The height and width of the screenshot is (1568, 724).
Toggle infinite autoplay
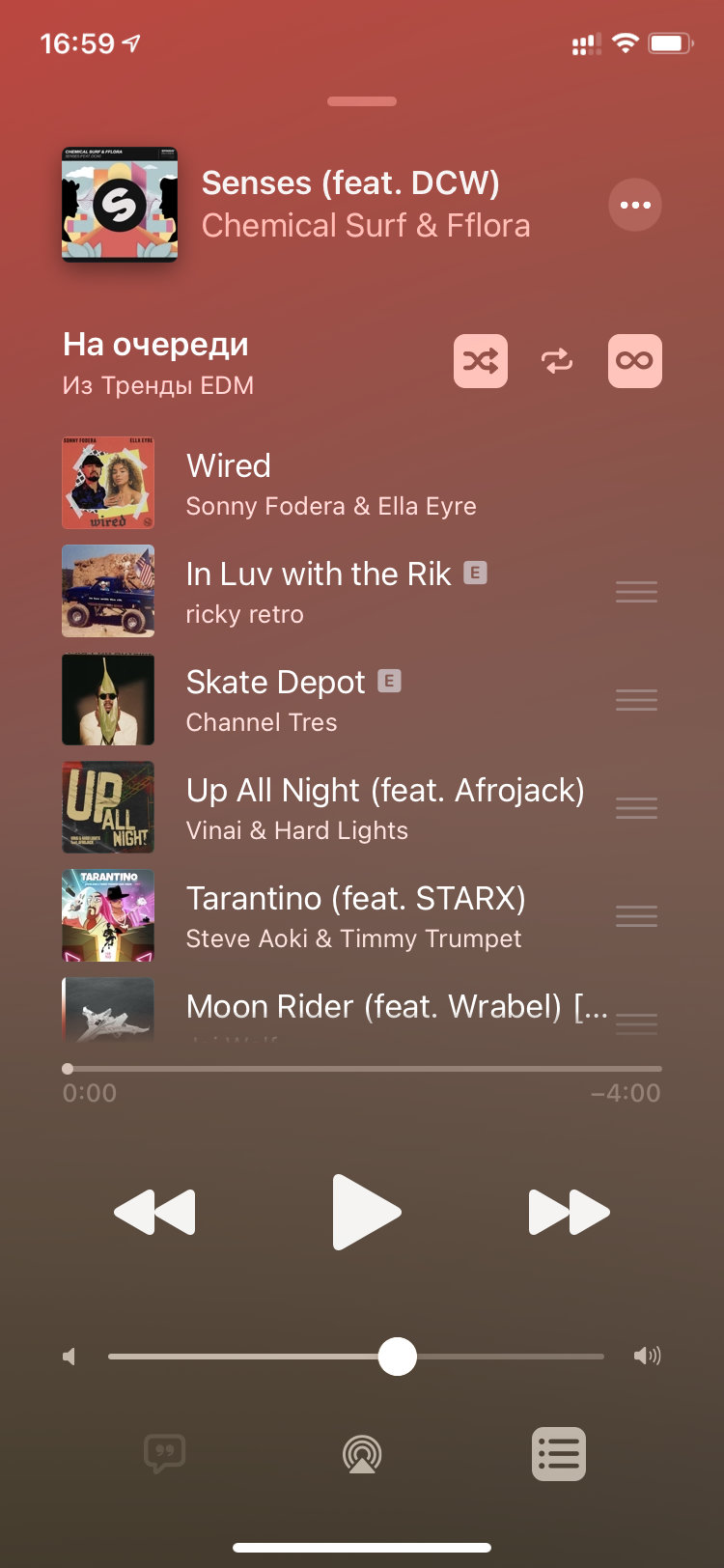(634, 361)
